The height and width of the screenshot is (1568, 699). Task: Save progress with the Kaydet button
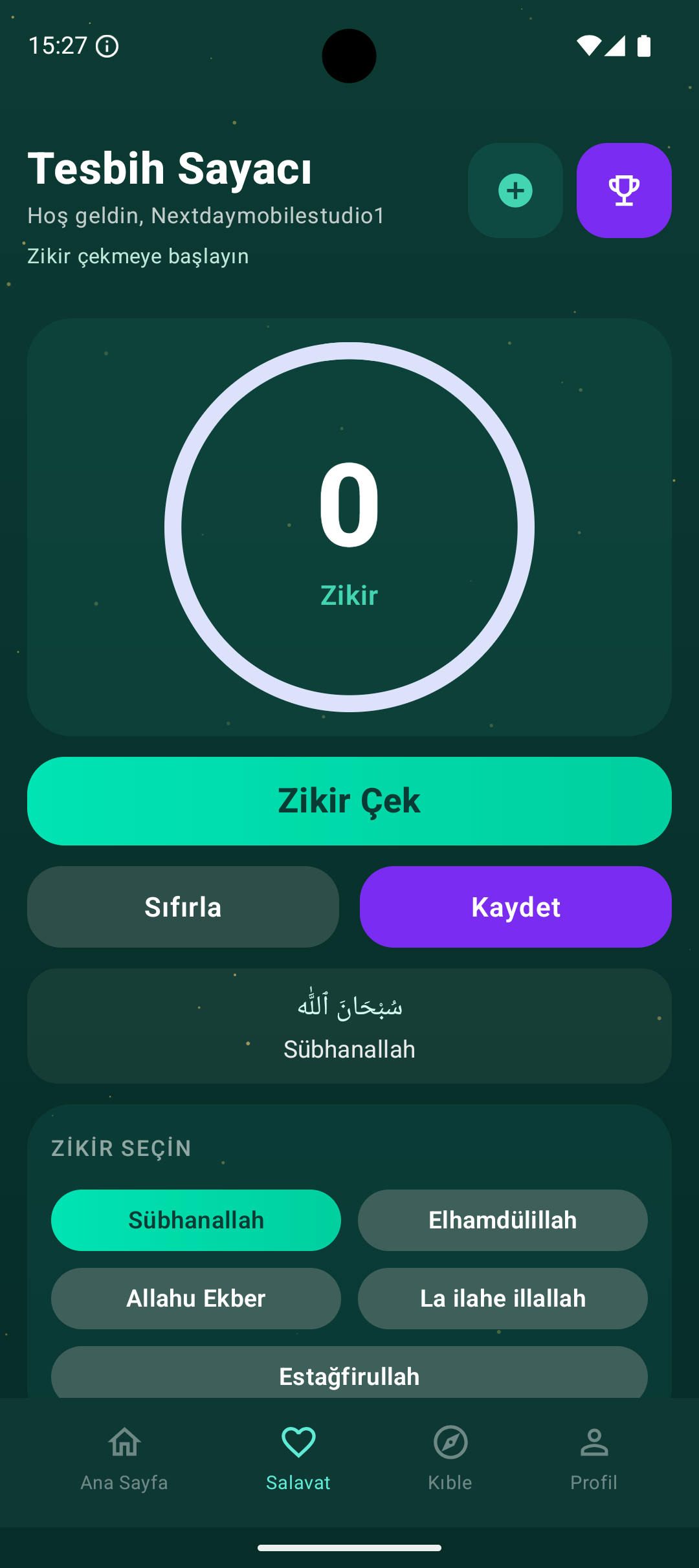pos(516,906)
